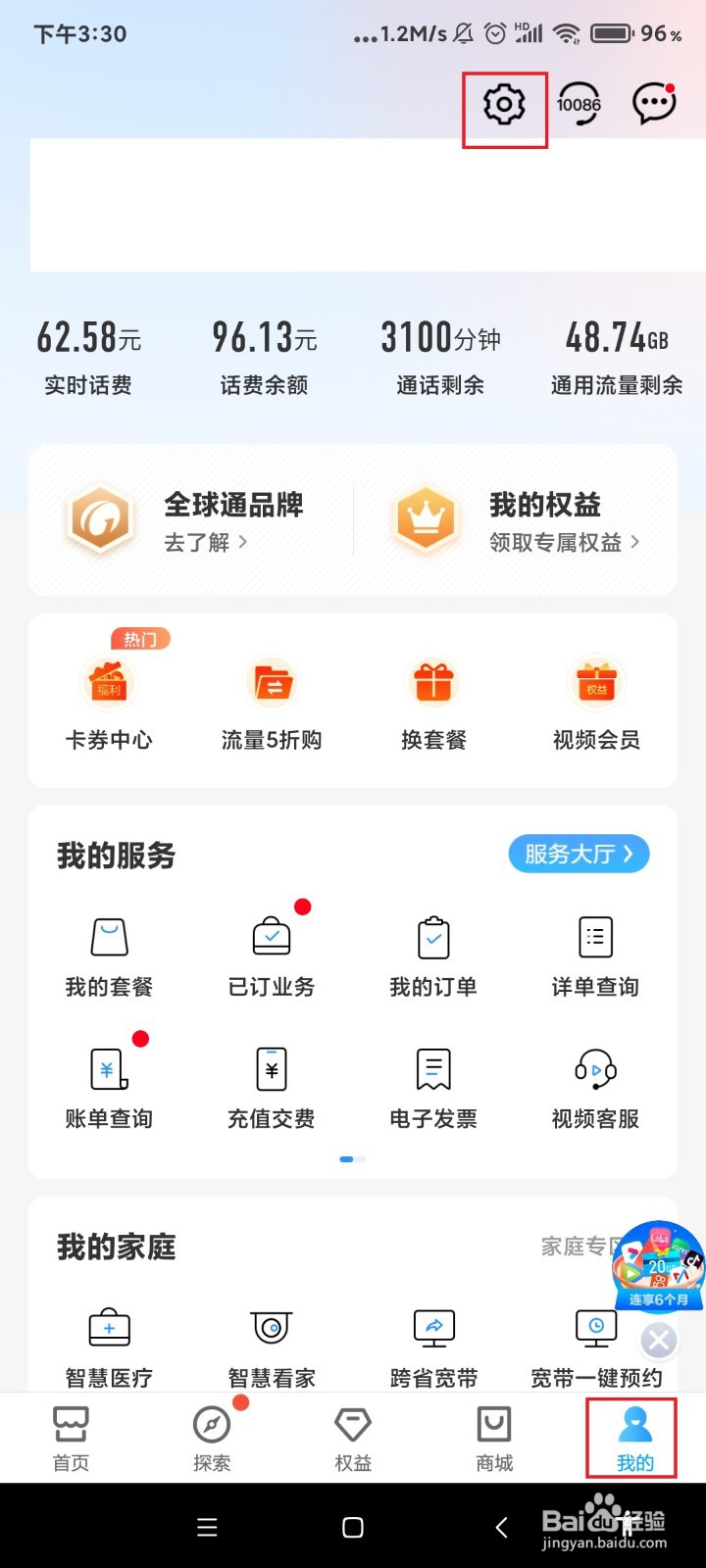The image size is (706, 1568).
Task: Go back with system back button
Action: click(x=501, y=1527)
